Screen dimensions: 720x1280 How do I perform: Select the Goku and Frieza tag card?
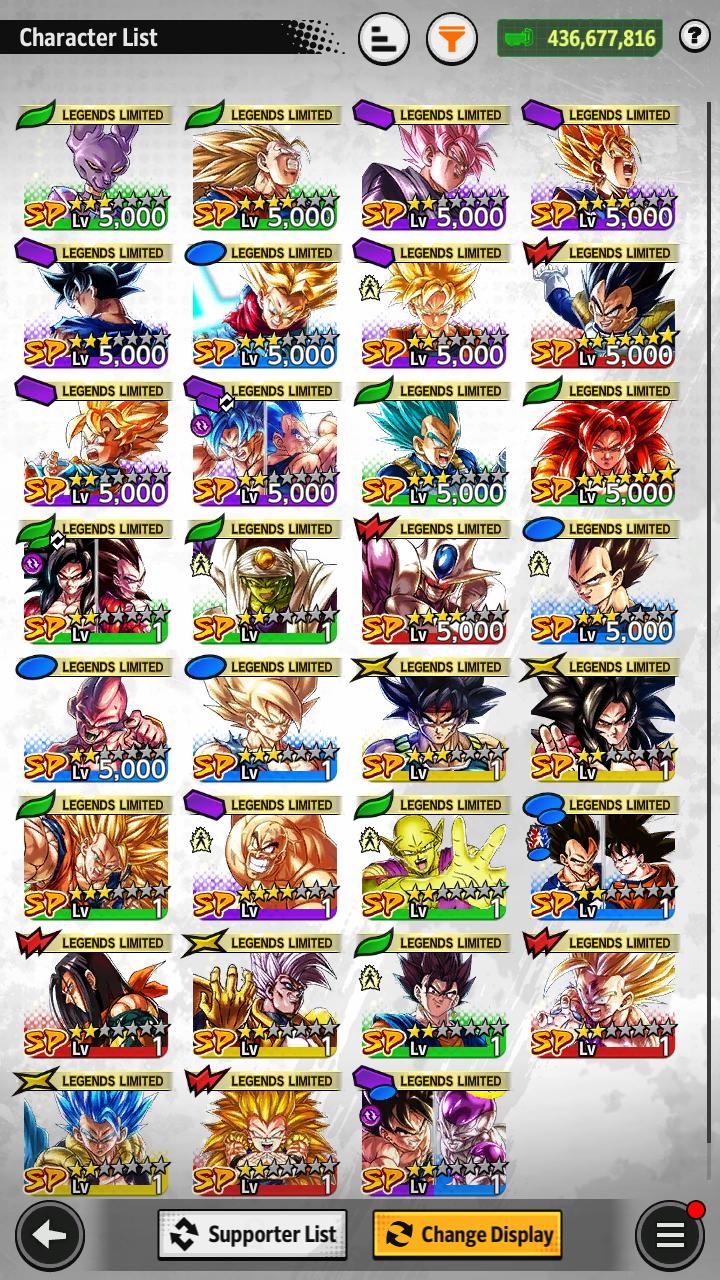click(431, 1133)
